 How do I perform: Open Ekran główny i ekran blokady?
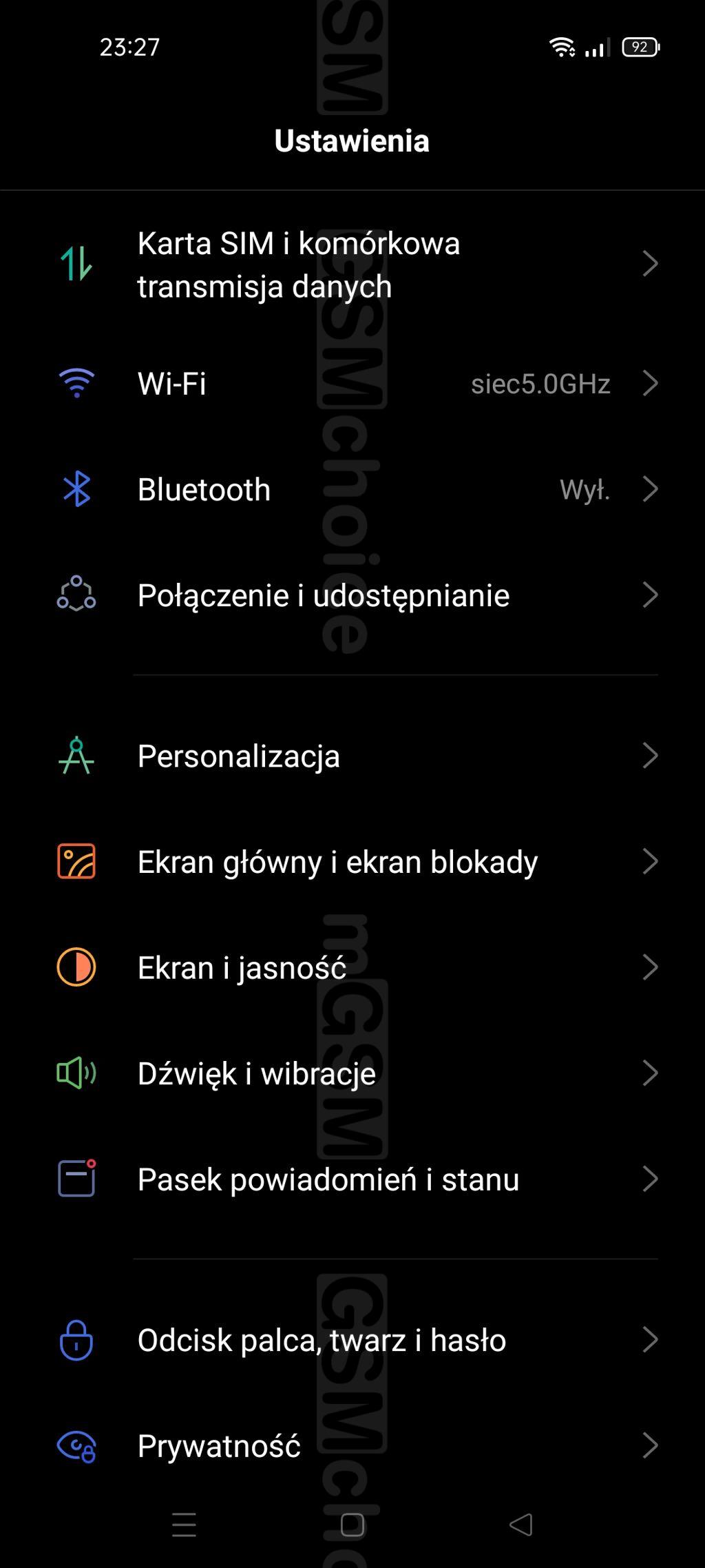[x=351, y=863]
